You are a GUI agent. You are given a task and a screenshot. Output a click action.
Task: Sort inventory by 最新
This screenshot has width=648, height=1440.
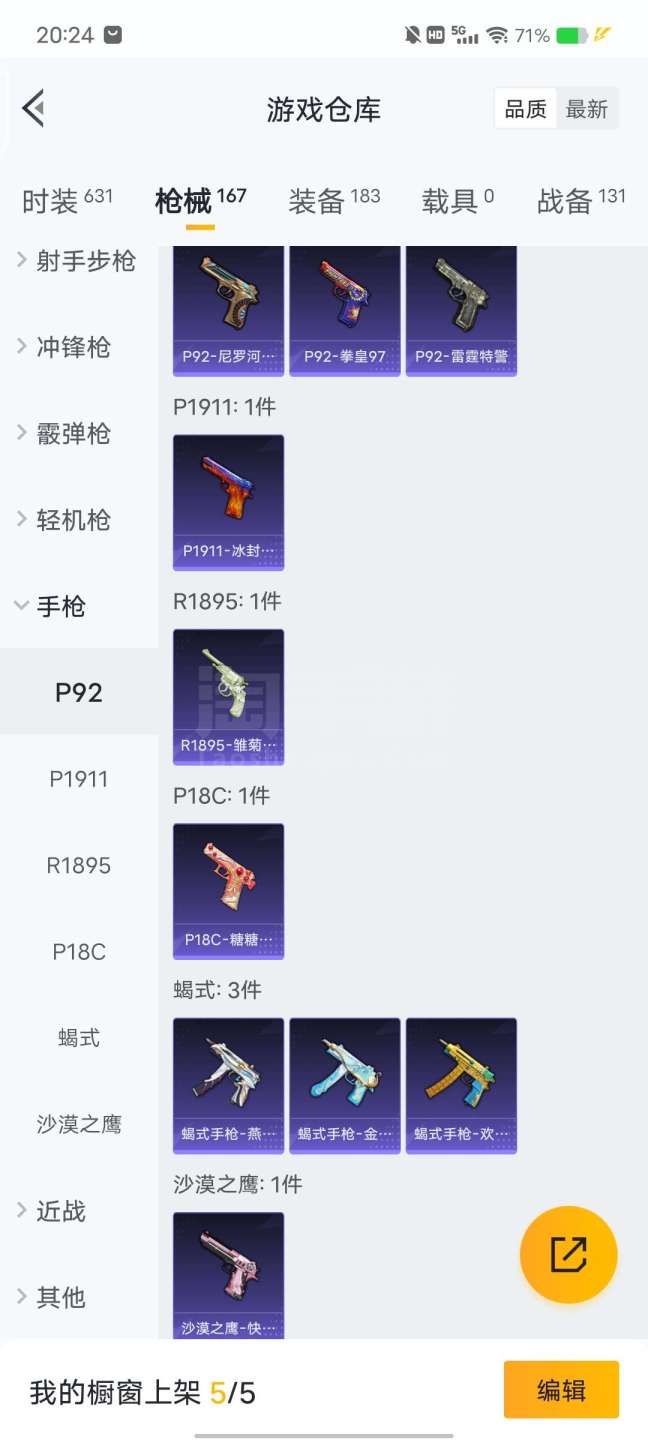[586, 109]
